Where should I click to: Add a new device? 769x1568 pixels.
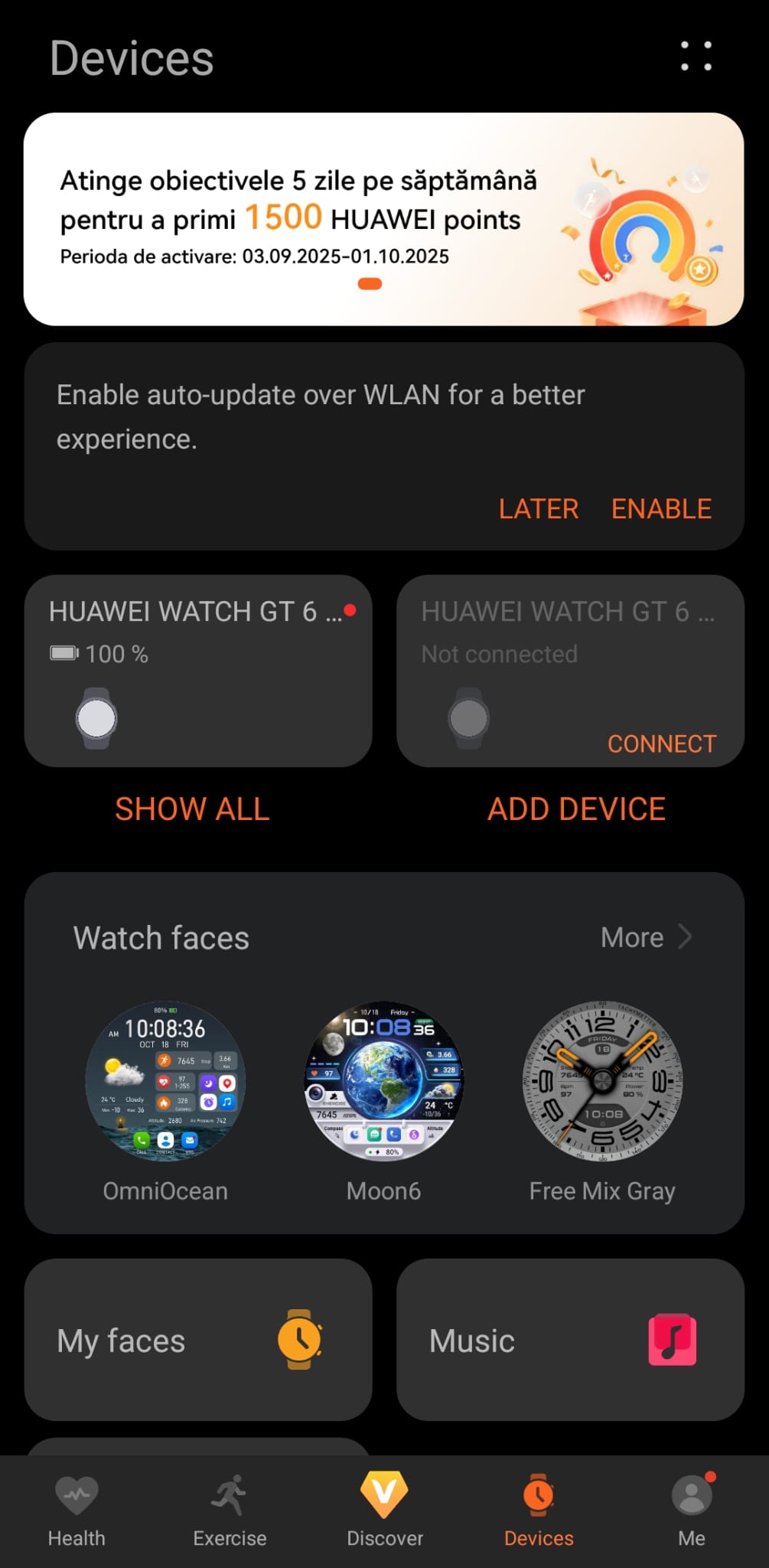coord(576,809)
